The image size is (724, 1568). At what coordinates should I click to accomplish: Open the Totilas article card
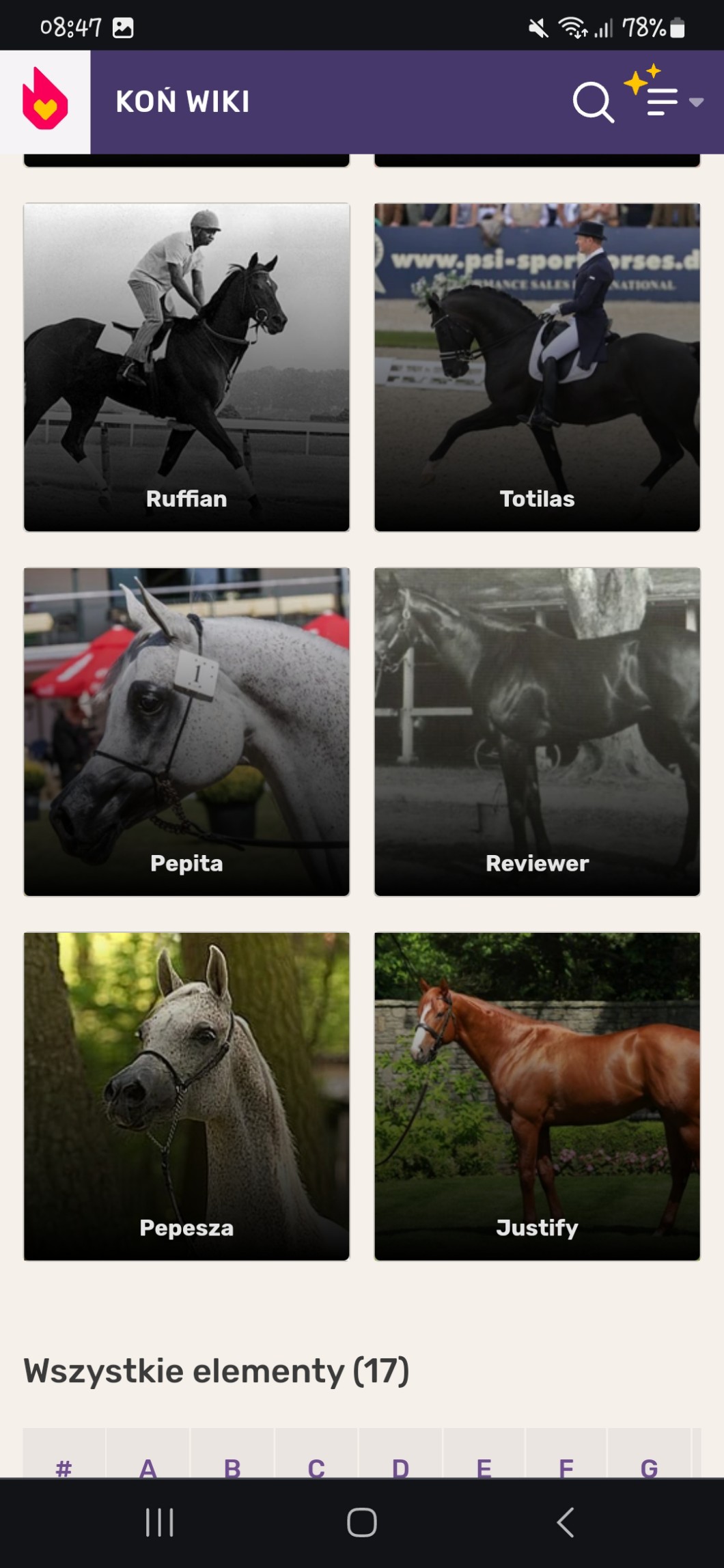pyautogui.click(x=537, y=367)
